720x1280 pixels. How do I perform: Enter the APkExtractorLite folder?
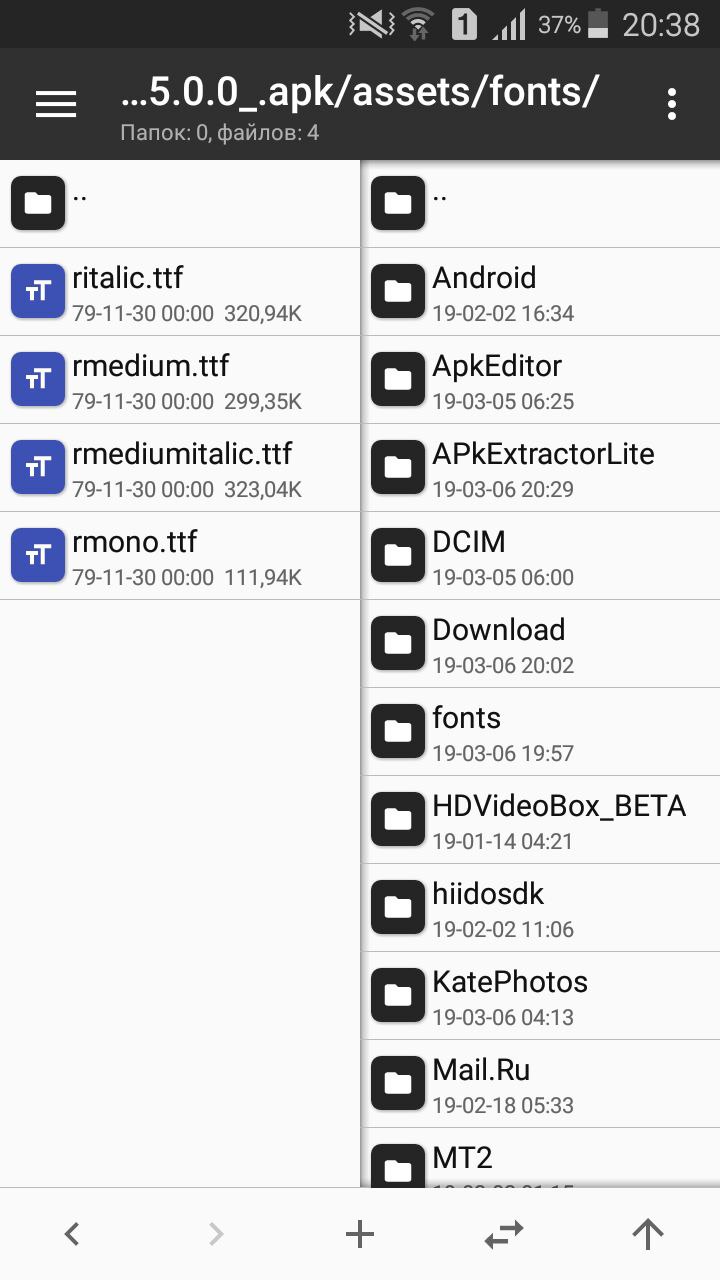coord(541,468)
